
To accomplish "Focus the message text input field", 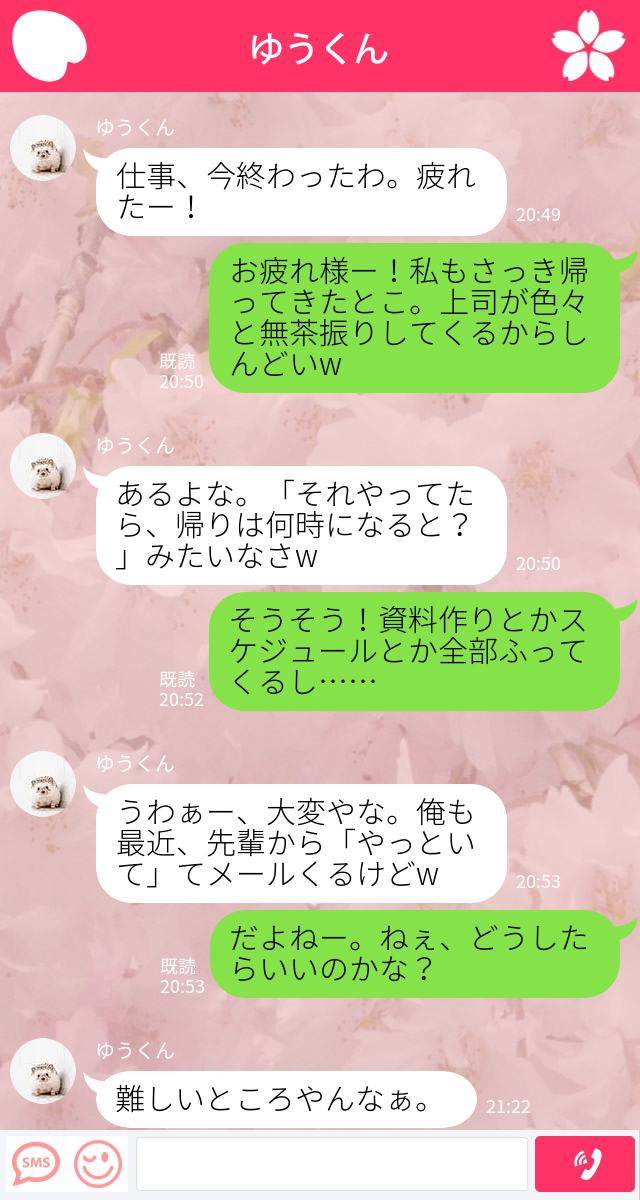I will point(331,1163).
